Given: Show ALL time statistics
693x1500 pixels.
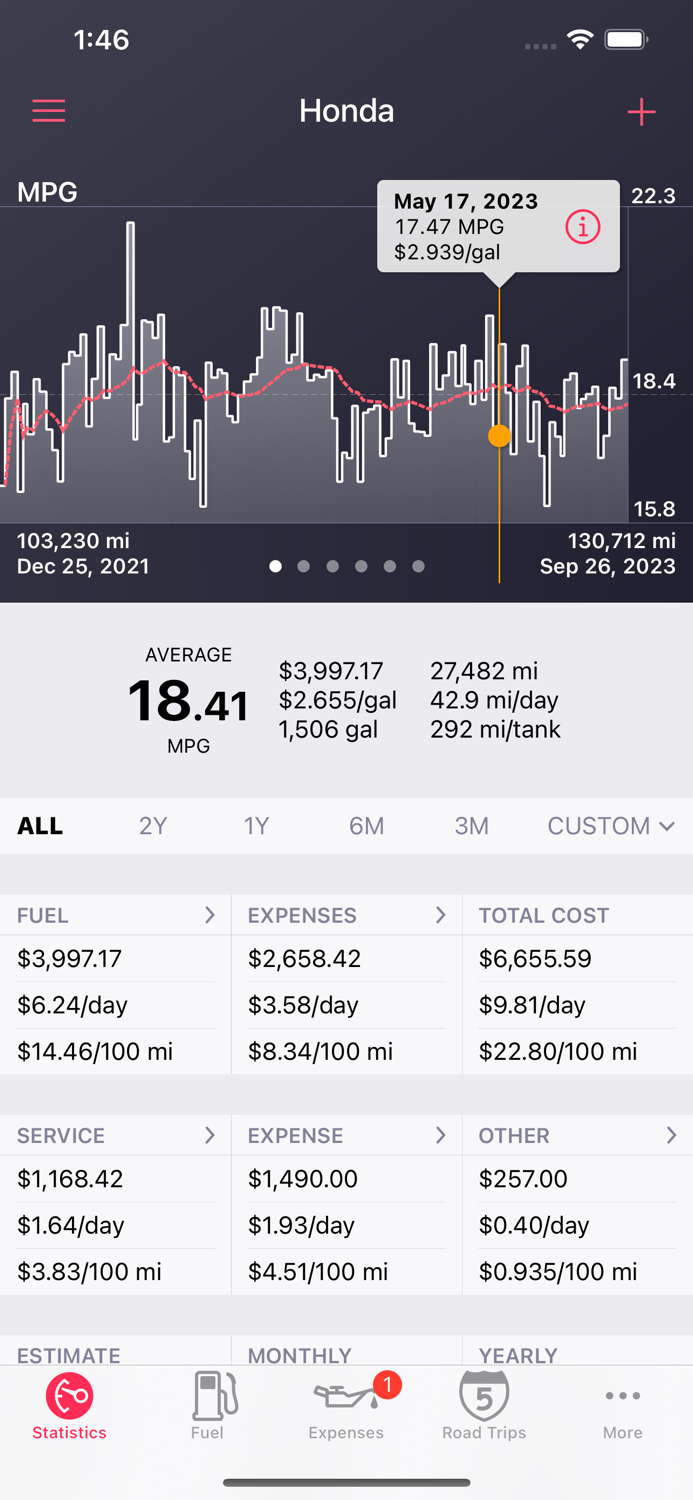Looking at the screenshot, I should point(40,826).
